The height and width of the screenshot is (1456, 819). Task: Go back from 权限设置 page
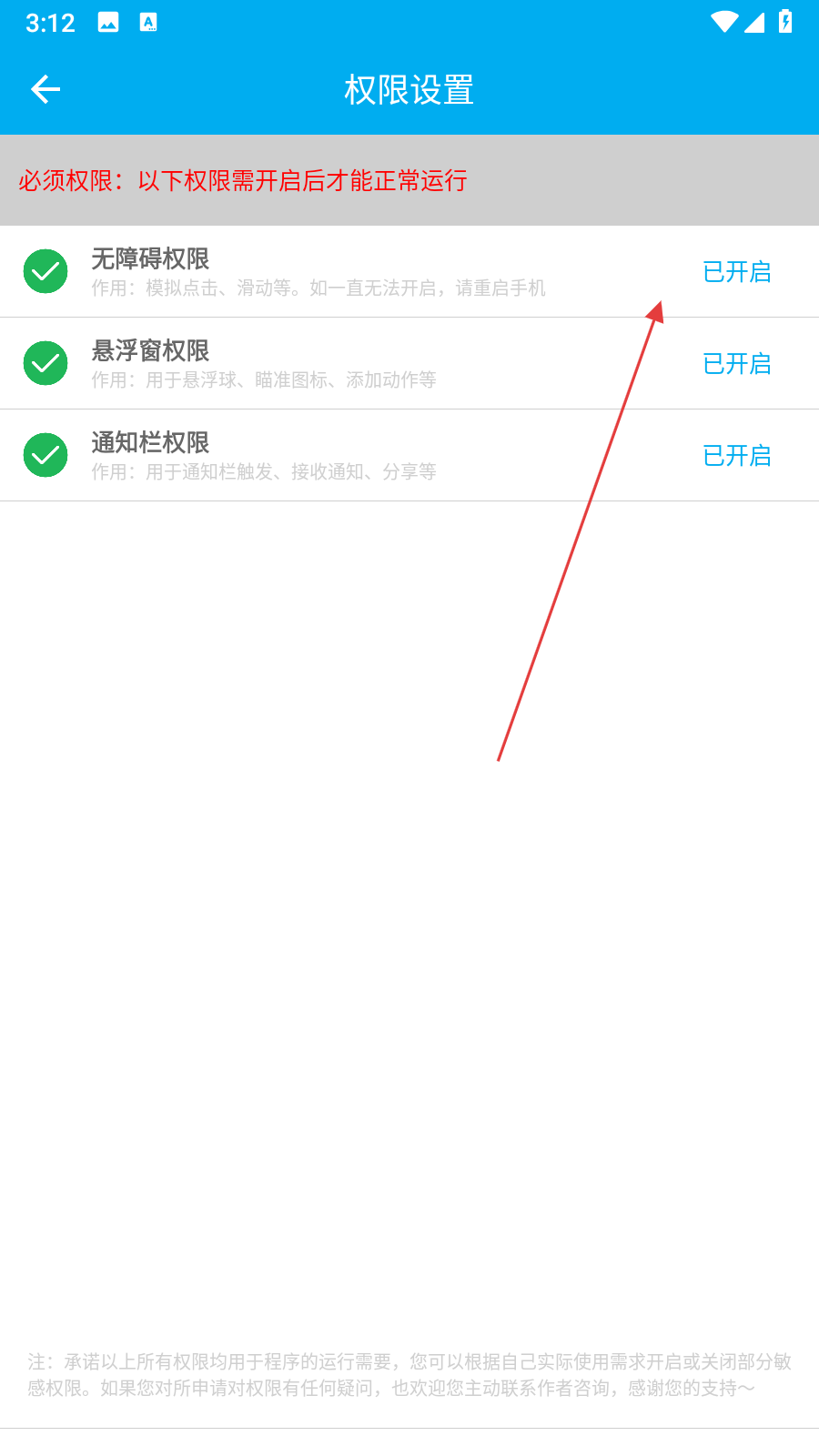[x=45, y=89]
